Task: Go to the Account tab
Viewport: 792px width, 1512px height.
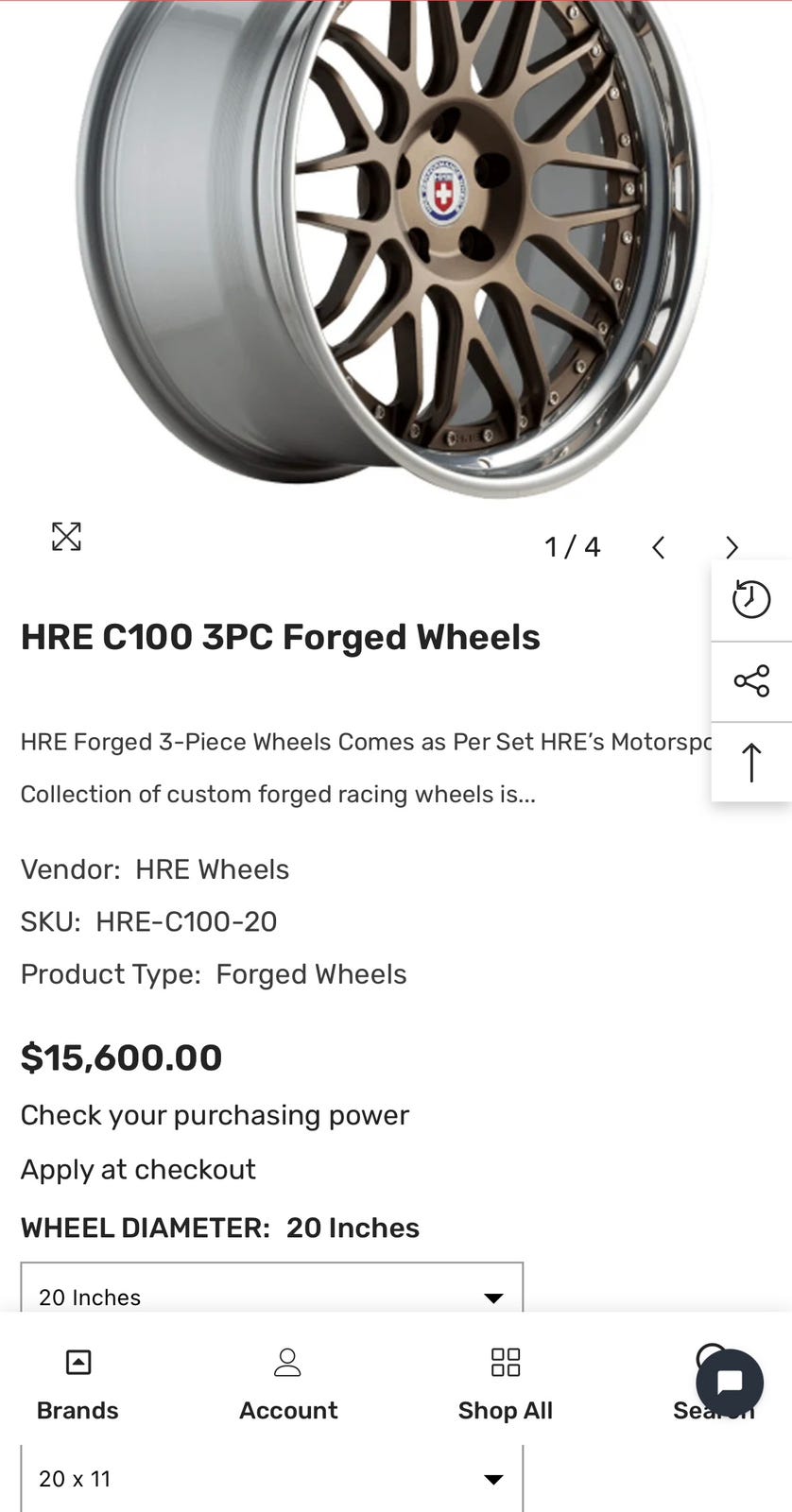Action: point(288,1385)
